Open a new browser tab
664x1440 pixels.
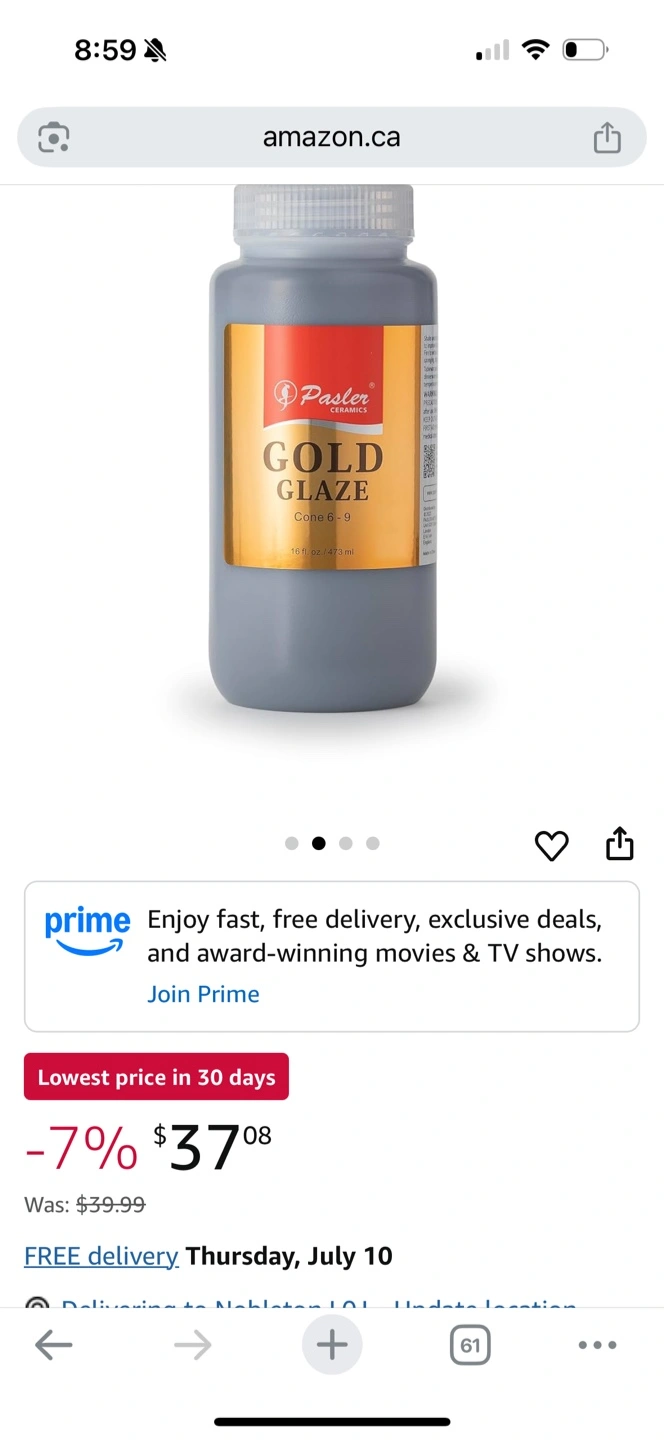point(332,1345)
